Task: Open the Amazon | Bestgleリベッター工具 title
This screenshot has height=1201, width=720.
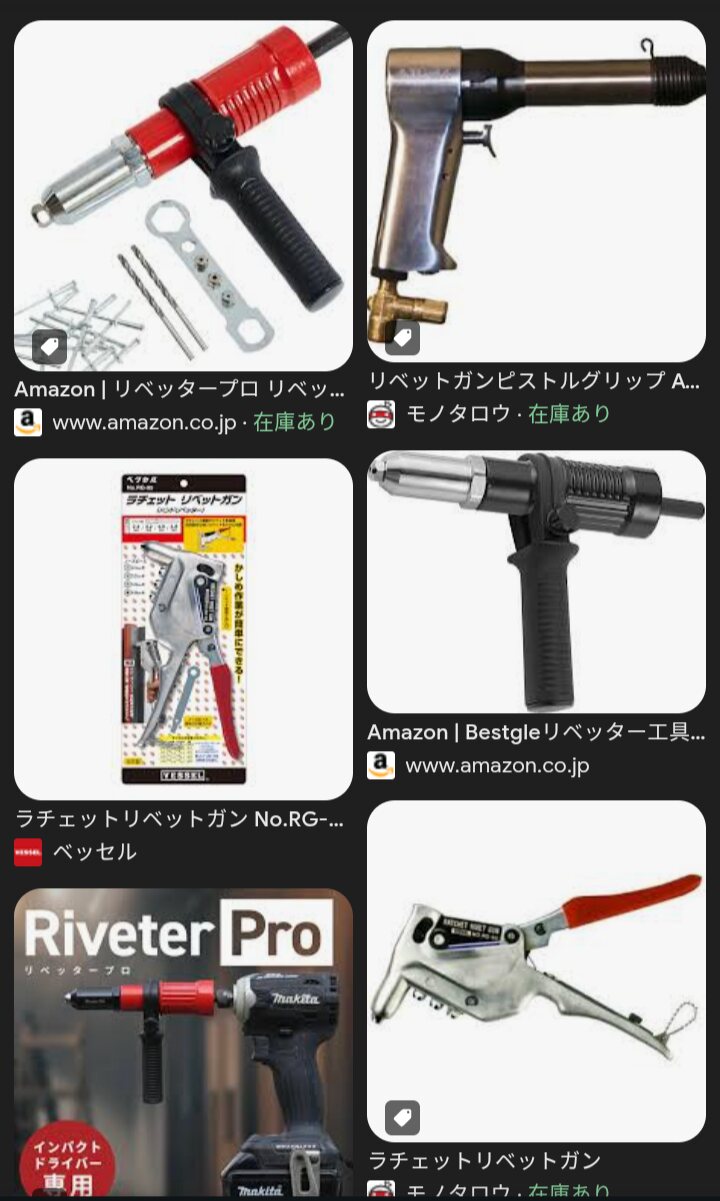Action: pyautogui.click(x=536, y=732)
